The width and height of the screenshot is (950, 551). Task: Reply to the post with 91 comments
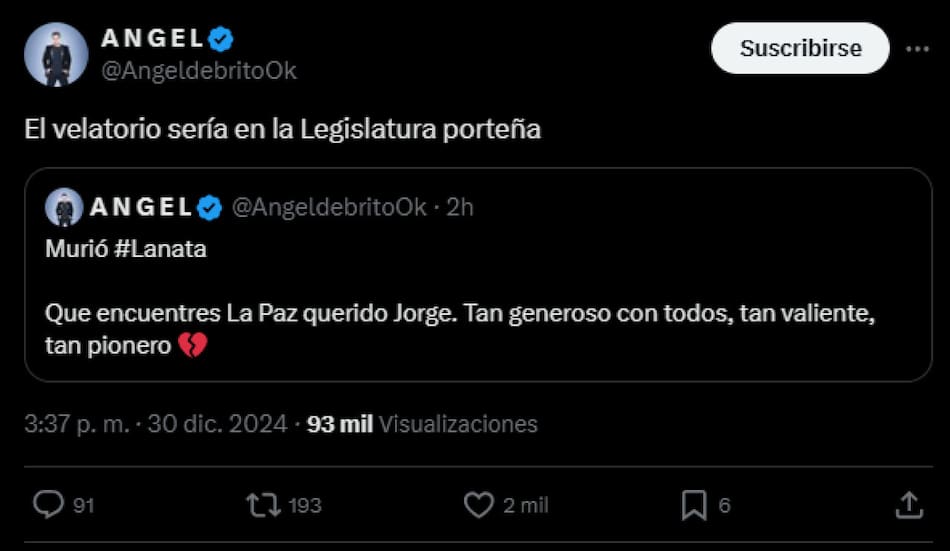pos(48,505)
